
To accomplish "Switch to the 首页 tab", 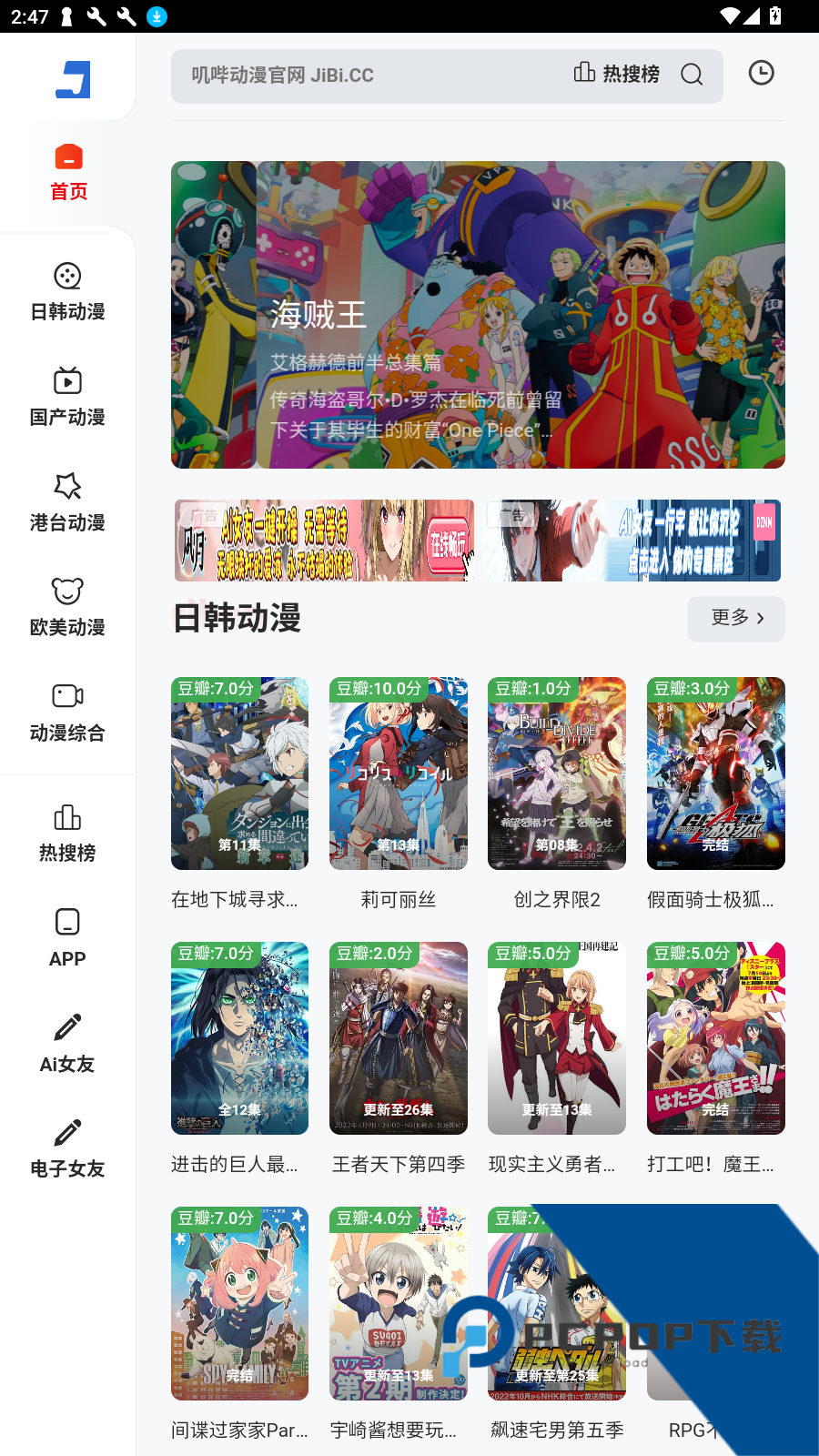I will 67,173.
